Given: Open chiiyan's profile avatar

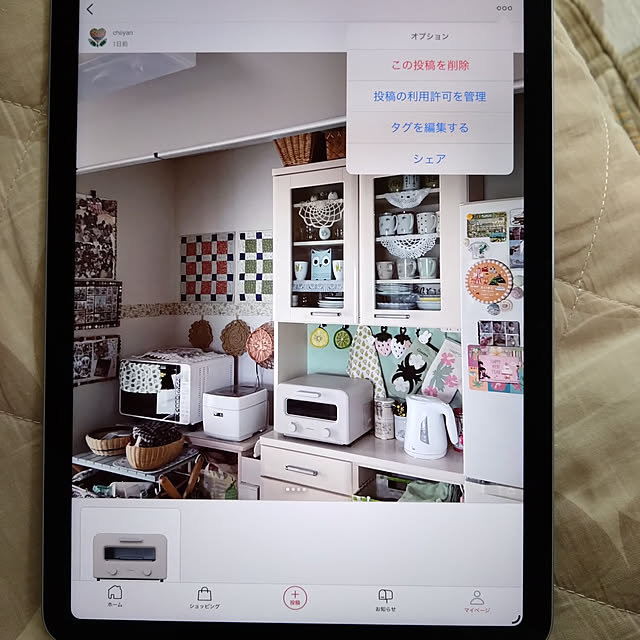Looking at the screenshot, I should [96, 38].
